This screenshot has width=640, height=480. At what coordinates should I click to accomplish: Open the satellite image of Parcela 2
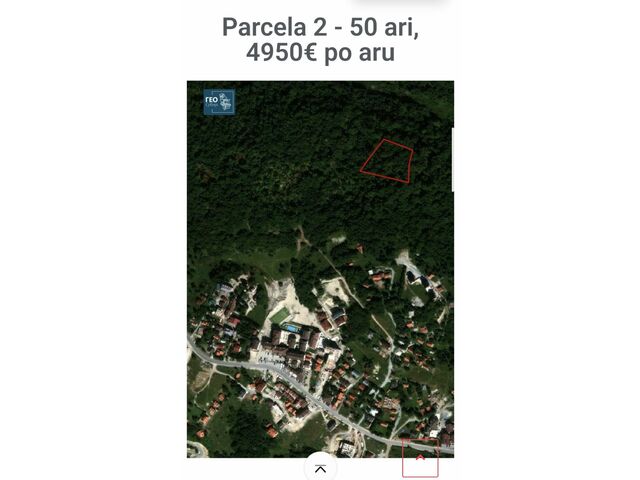pyautogui.click(x=320, y=268)
